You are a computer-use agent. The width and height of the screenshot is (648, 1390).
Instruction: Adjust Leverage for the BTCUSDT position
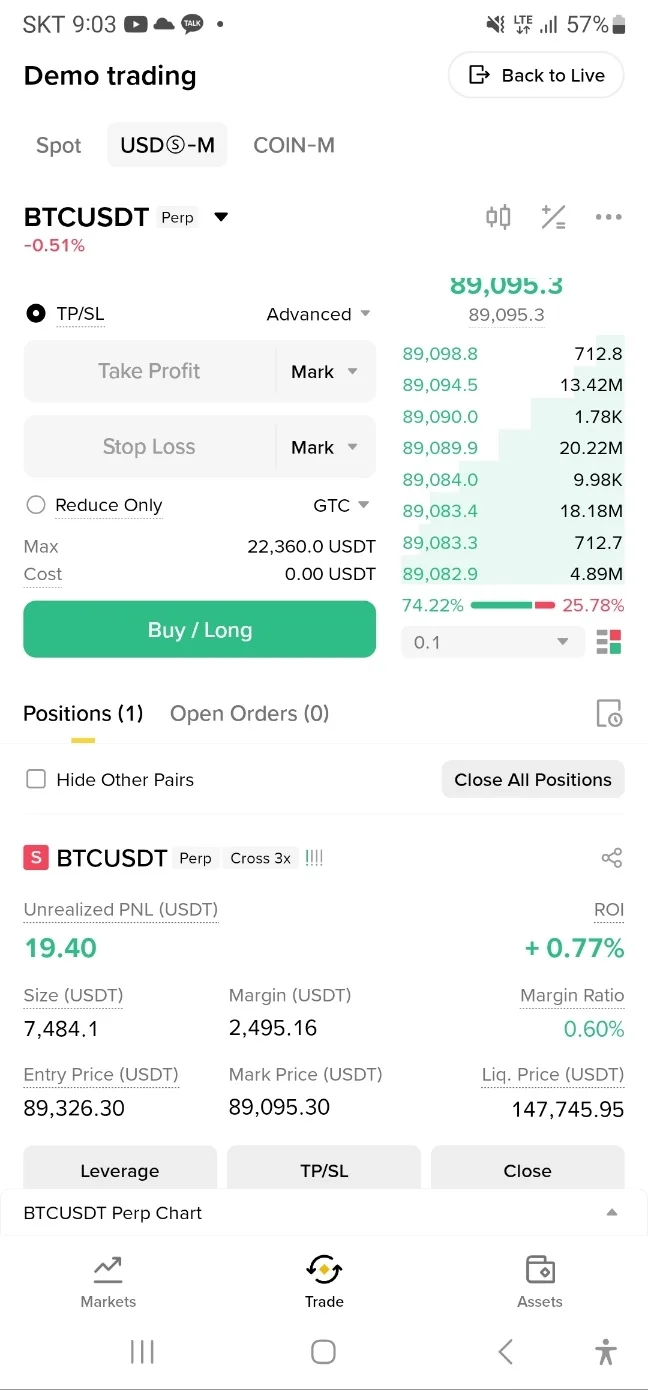(120, 1170)
